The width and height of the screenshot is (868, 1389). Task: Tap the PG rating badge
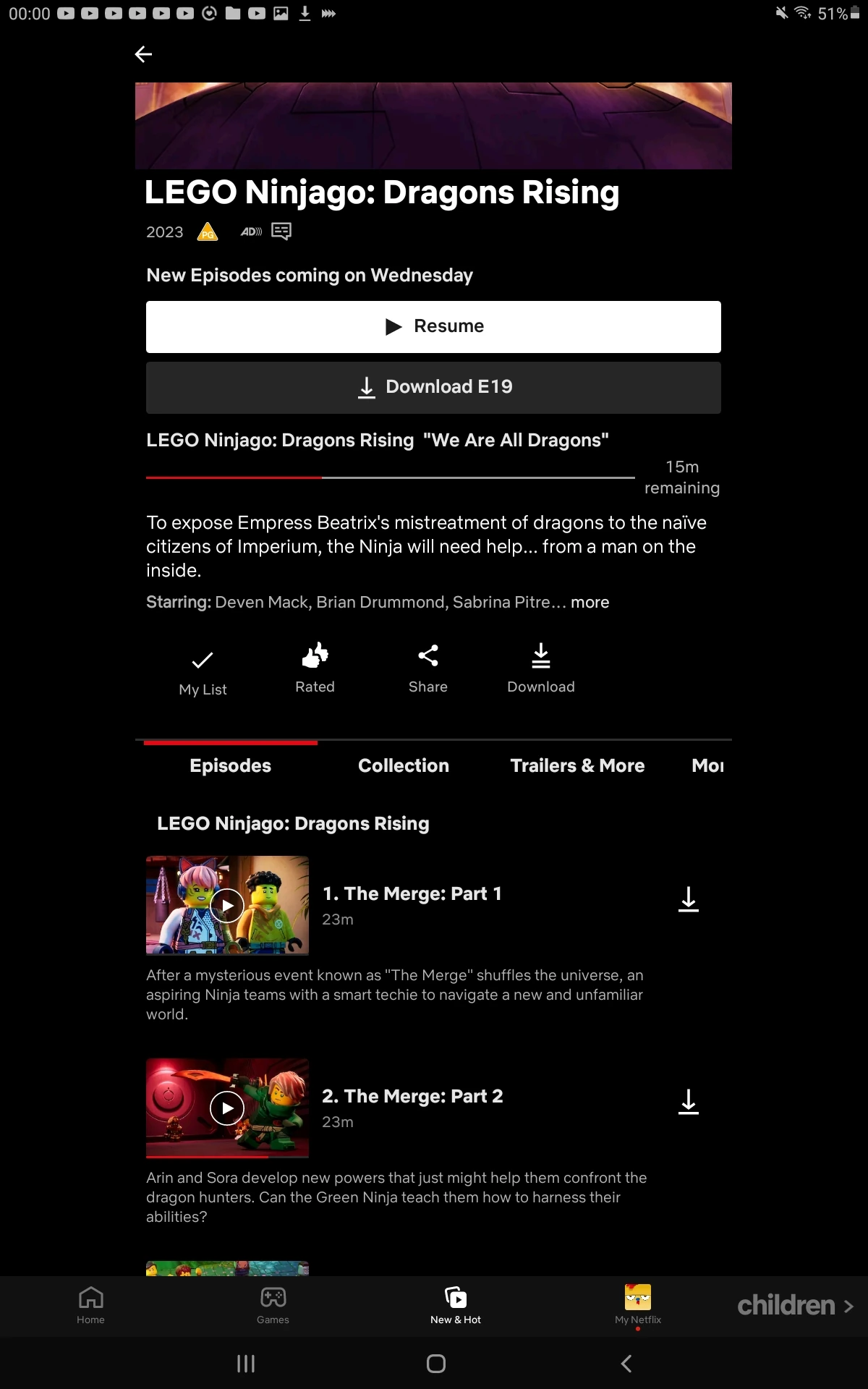point(208,231)
